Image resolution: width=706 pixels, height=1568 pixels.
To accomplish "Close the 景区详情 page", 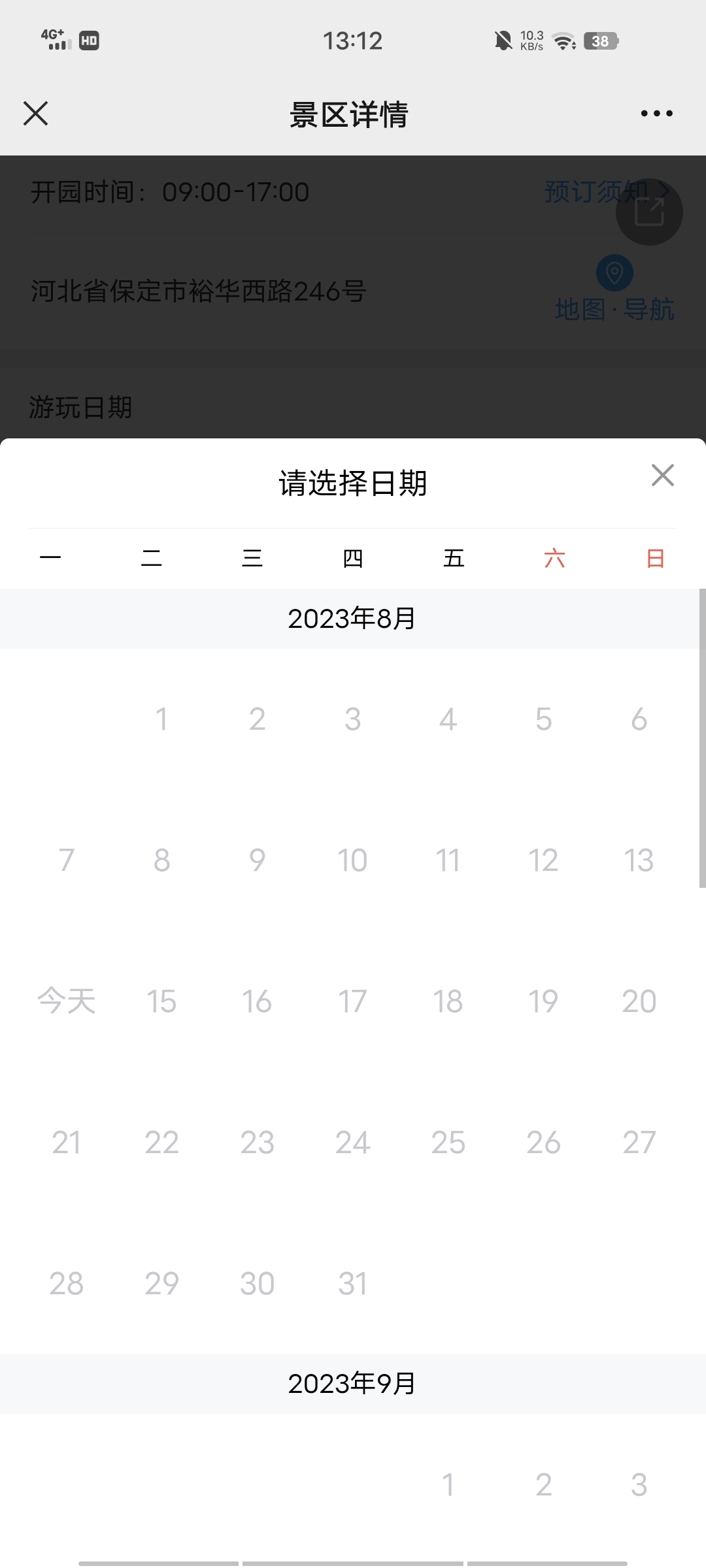I will (36, 114).
